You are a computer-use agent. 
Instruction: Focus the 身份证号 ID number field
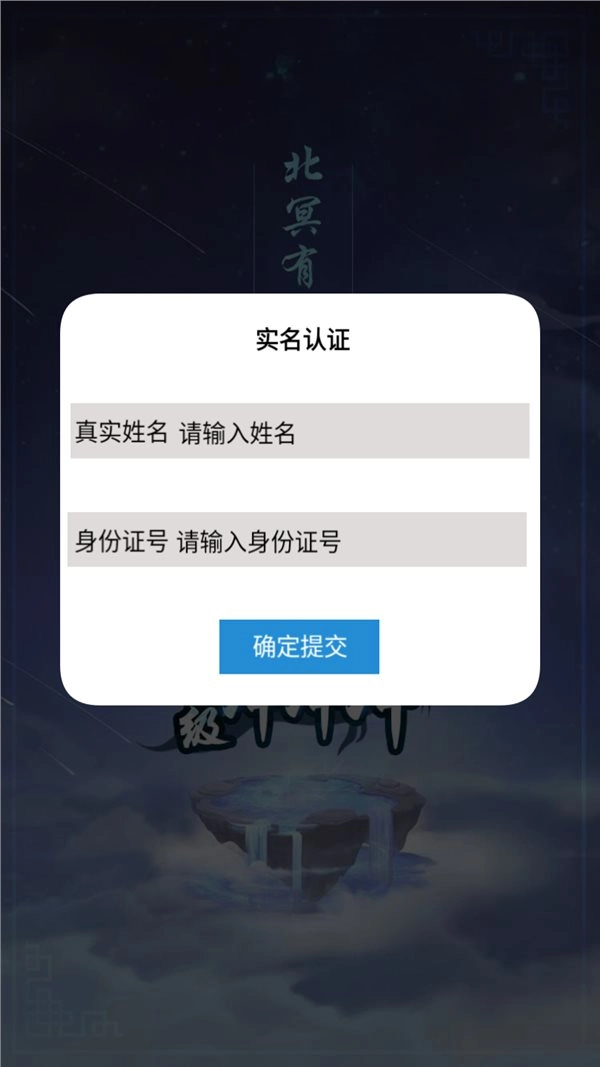[350, 541]
